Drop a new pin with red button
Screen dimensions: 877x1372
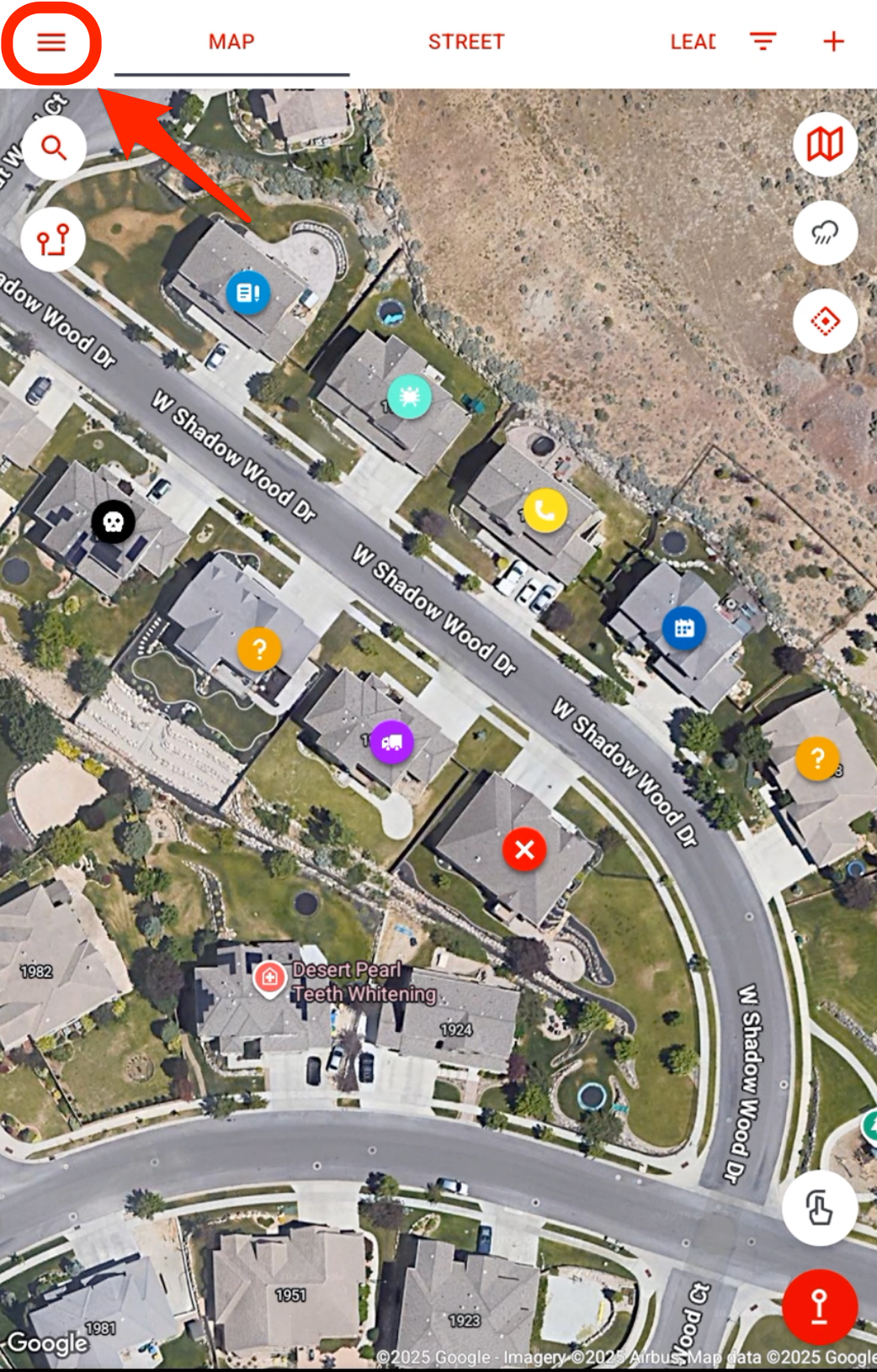819,1306
